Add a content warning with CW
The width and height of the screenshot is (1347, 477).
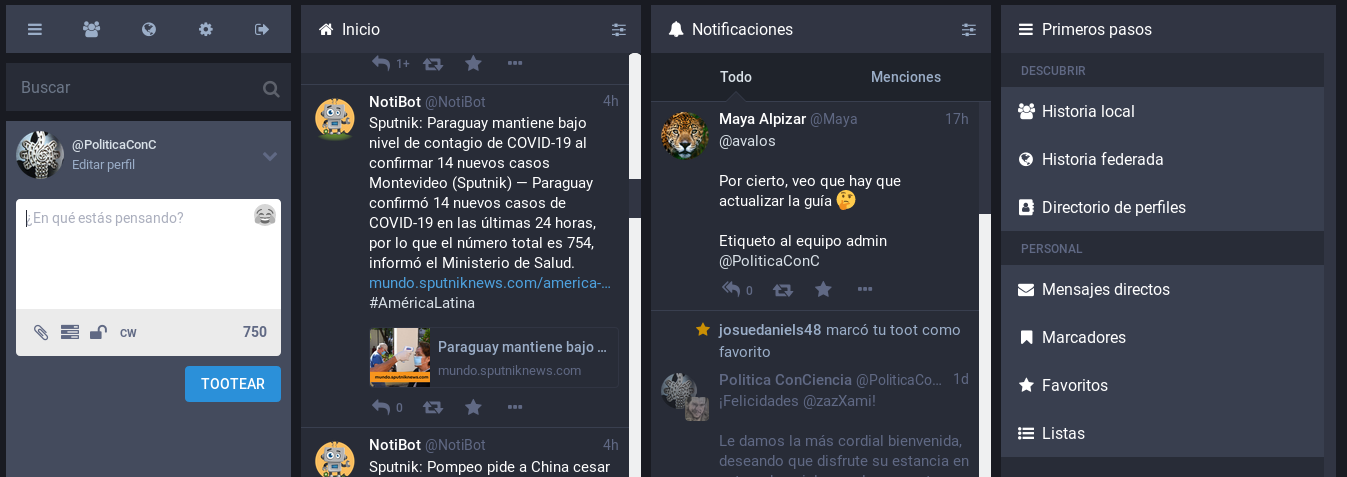(x=128, y=332)
